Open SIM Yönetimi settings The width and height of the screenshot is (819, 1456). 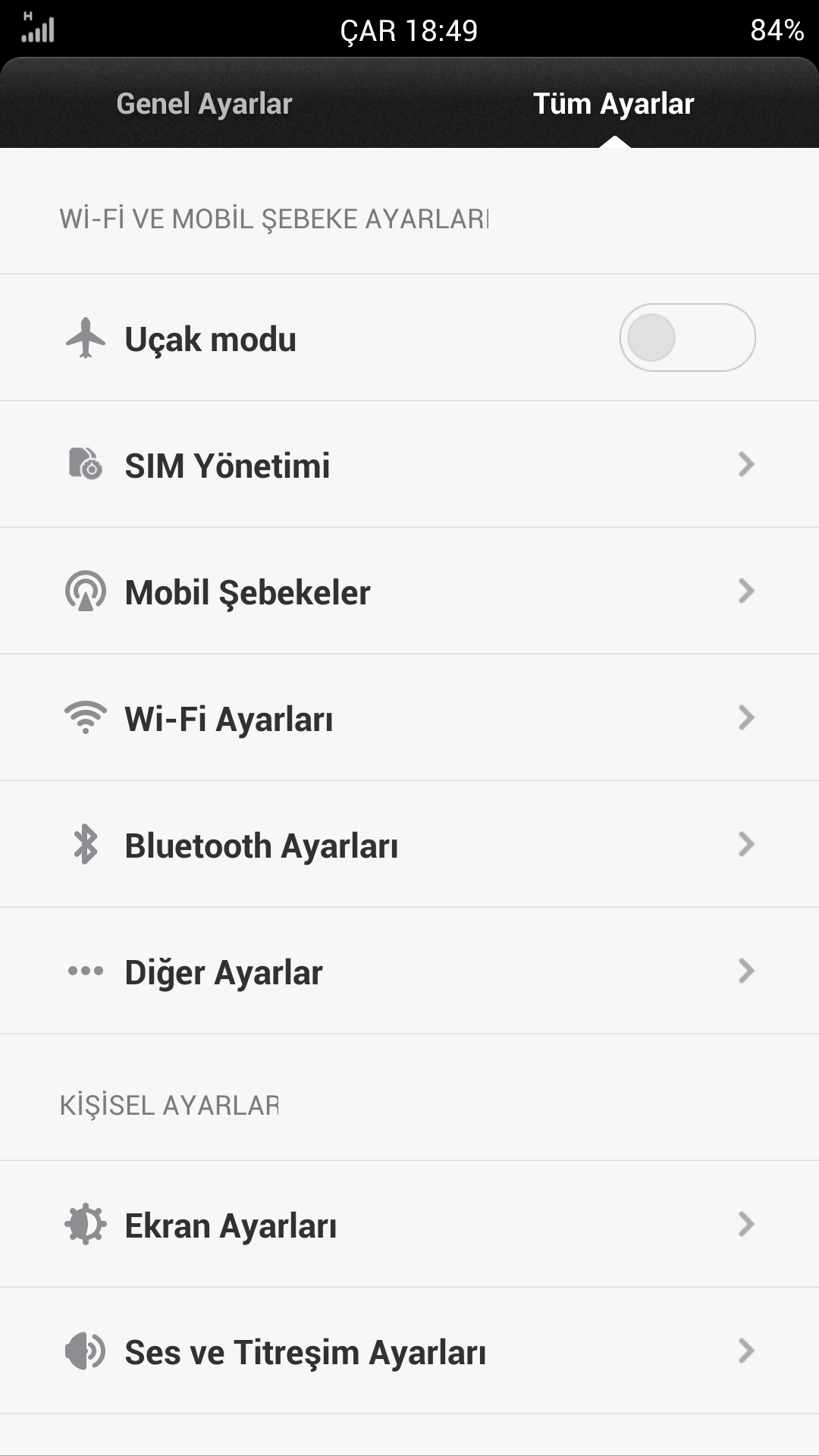click(409, 465)
